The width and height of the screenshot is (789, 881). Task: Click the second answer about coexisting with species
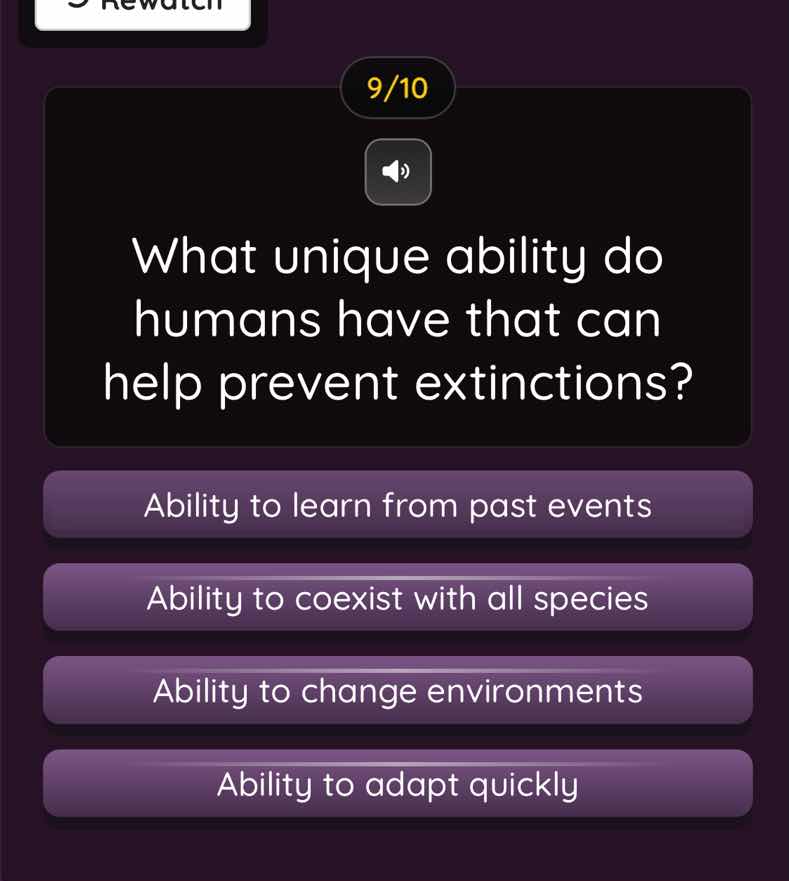coord(397,599)
